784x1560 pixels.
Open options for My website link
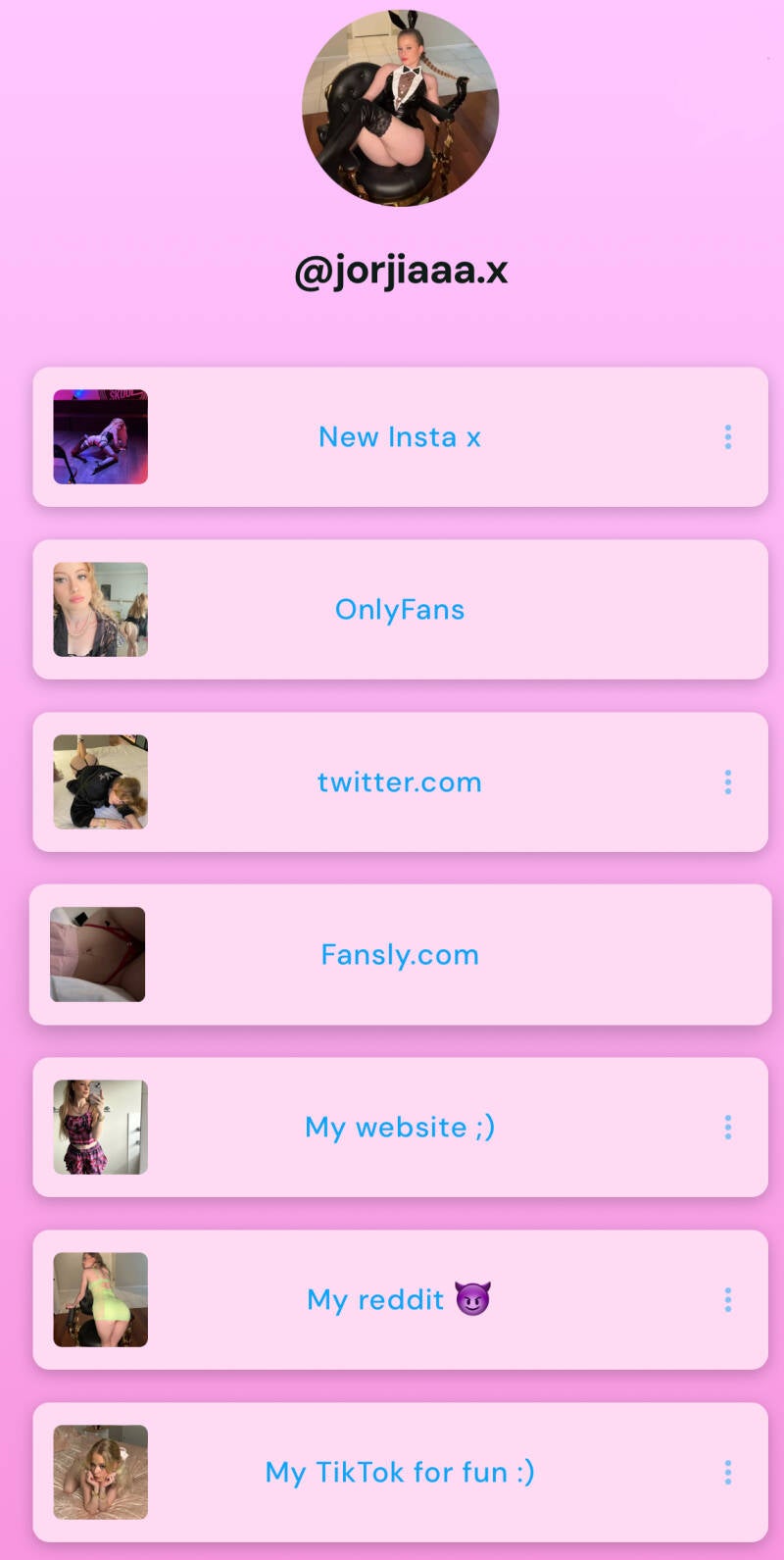click(728, 1128)
